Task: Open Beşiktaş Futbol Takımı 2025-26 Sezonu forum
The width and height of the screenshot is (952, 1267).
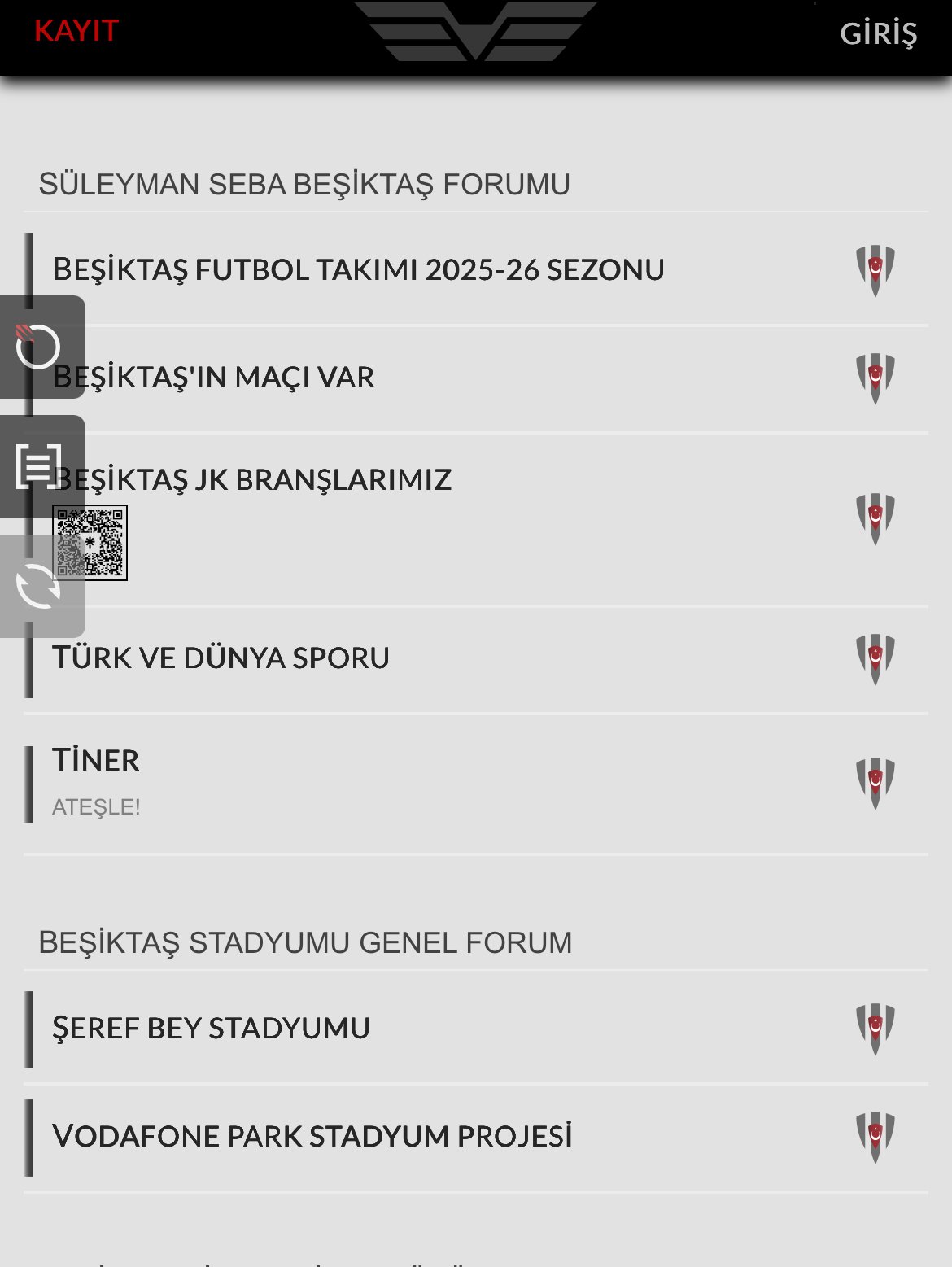Action: (358, 269)
